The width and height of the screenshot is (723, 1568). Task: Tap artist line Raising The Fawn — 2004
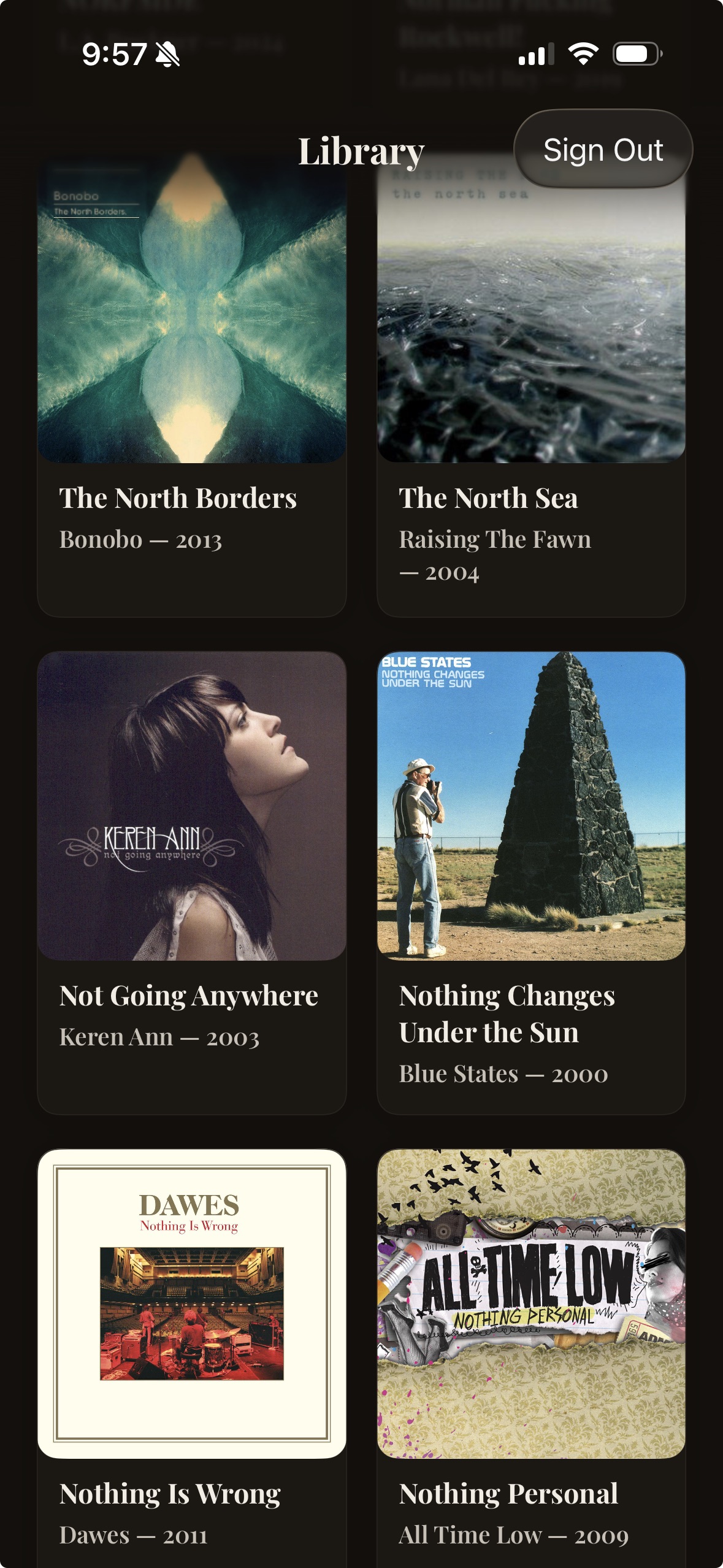tap(495, 556)
